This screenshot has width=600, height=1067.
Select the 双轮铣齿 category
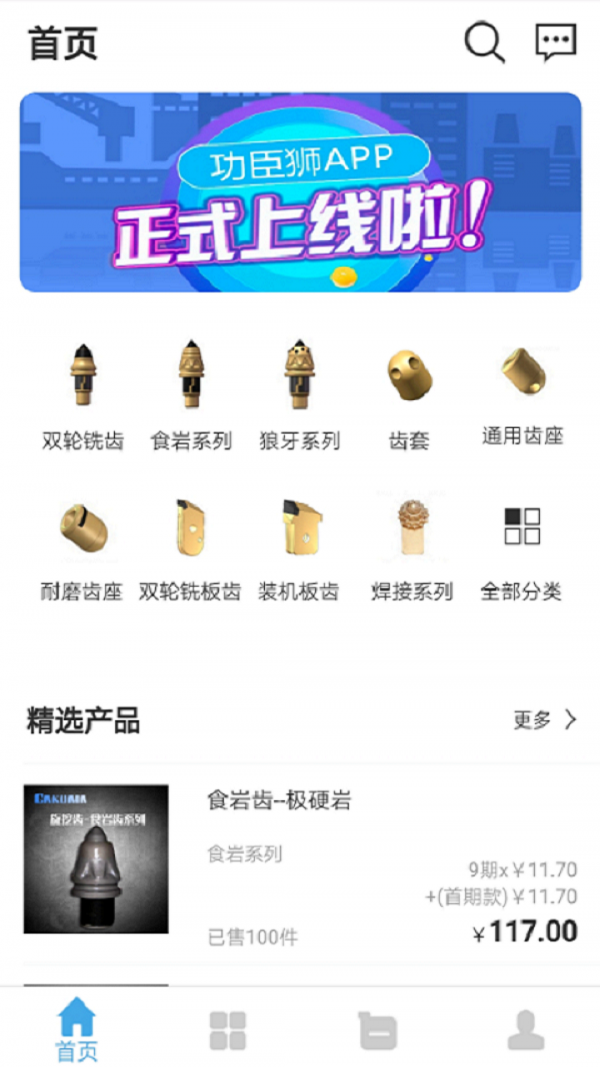pos(83,396)
